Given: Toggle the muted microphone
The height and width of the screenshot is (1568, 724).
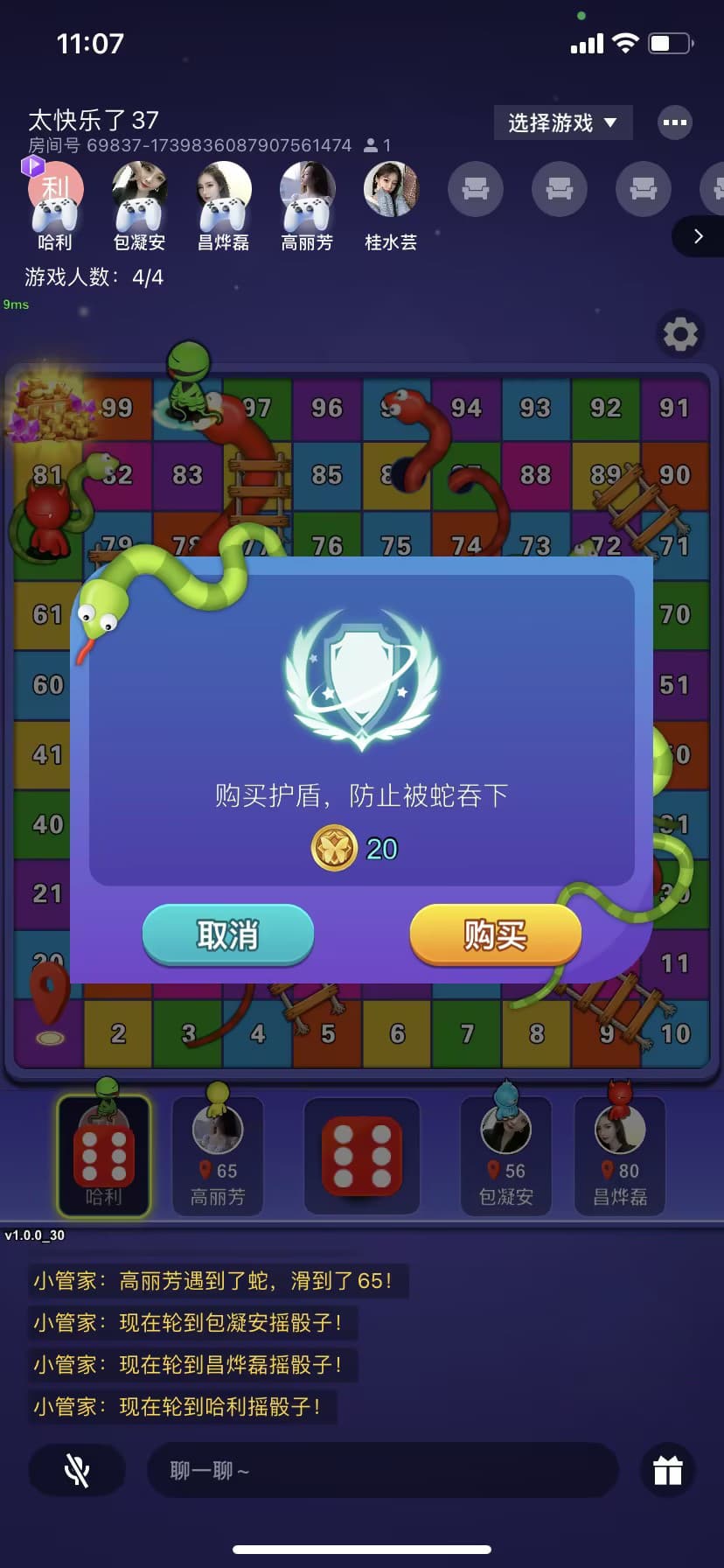Looking at the screenshot, I should click(x=77, y=1470).
